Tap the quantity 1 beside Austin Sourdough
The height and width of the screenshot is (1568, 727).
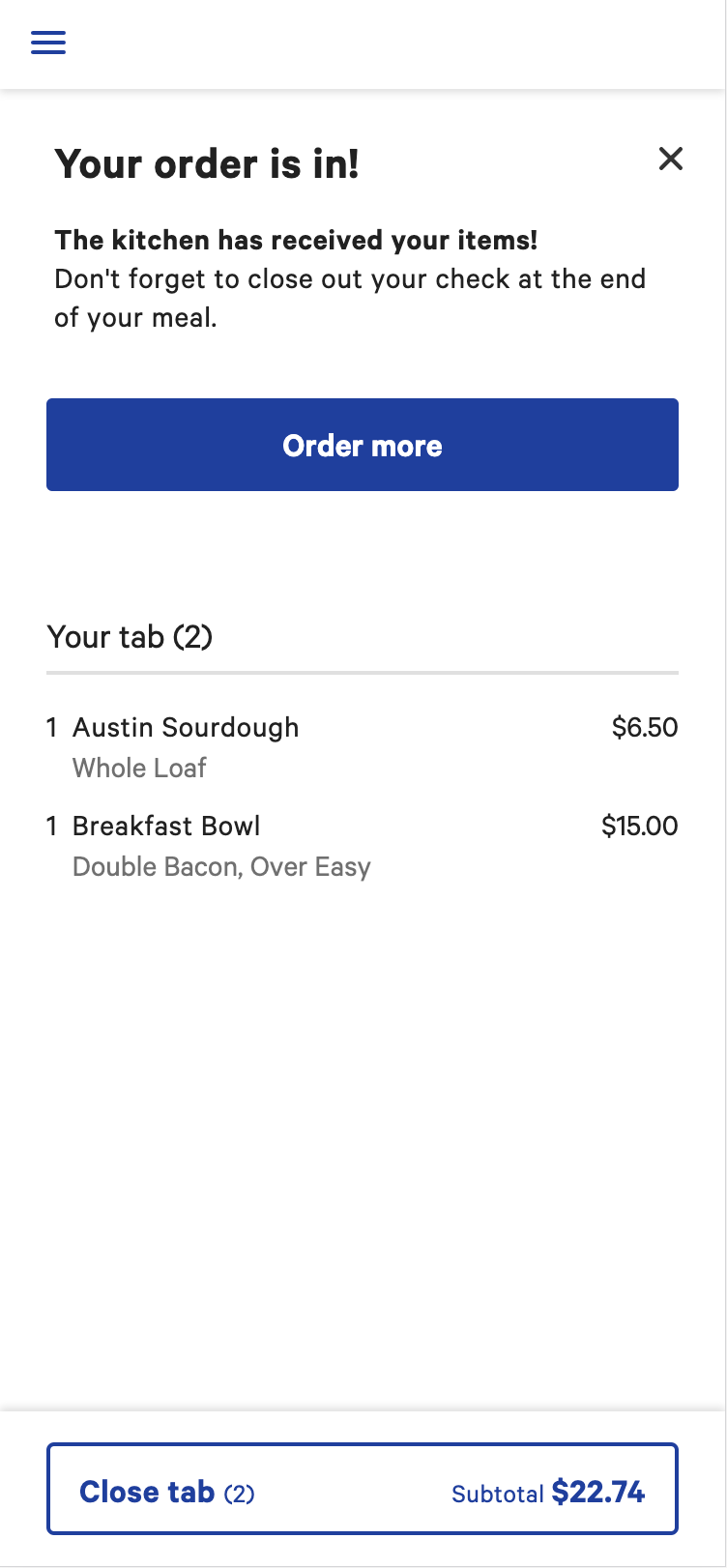pos(52,728)
